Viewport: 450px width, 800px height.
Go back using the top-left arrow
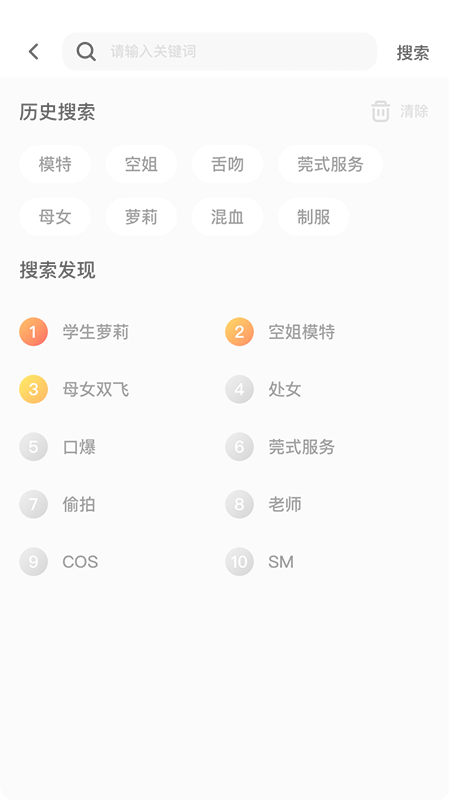(x=34, y=52)
